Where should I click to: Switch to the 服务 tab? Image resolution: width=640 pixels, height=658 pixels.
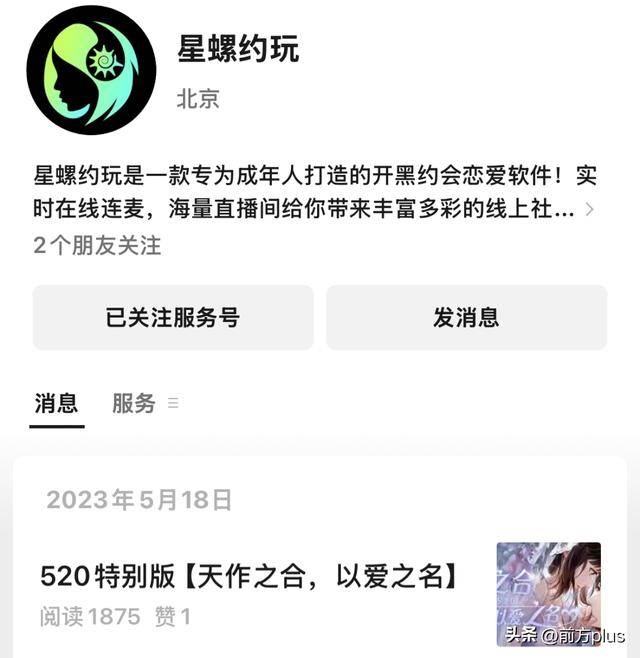(x=135, y=403)
